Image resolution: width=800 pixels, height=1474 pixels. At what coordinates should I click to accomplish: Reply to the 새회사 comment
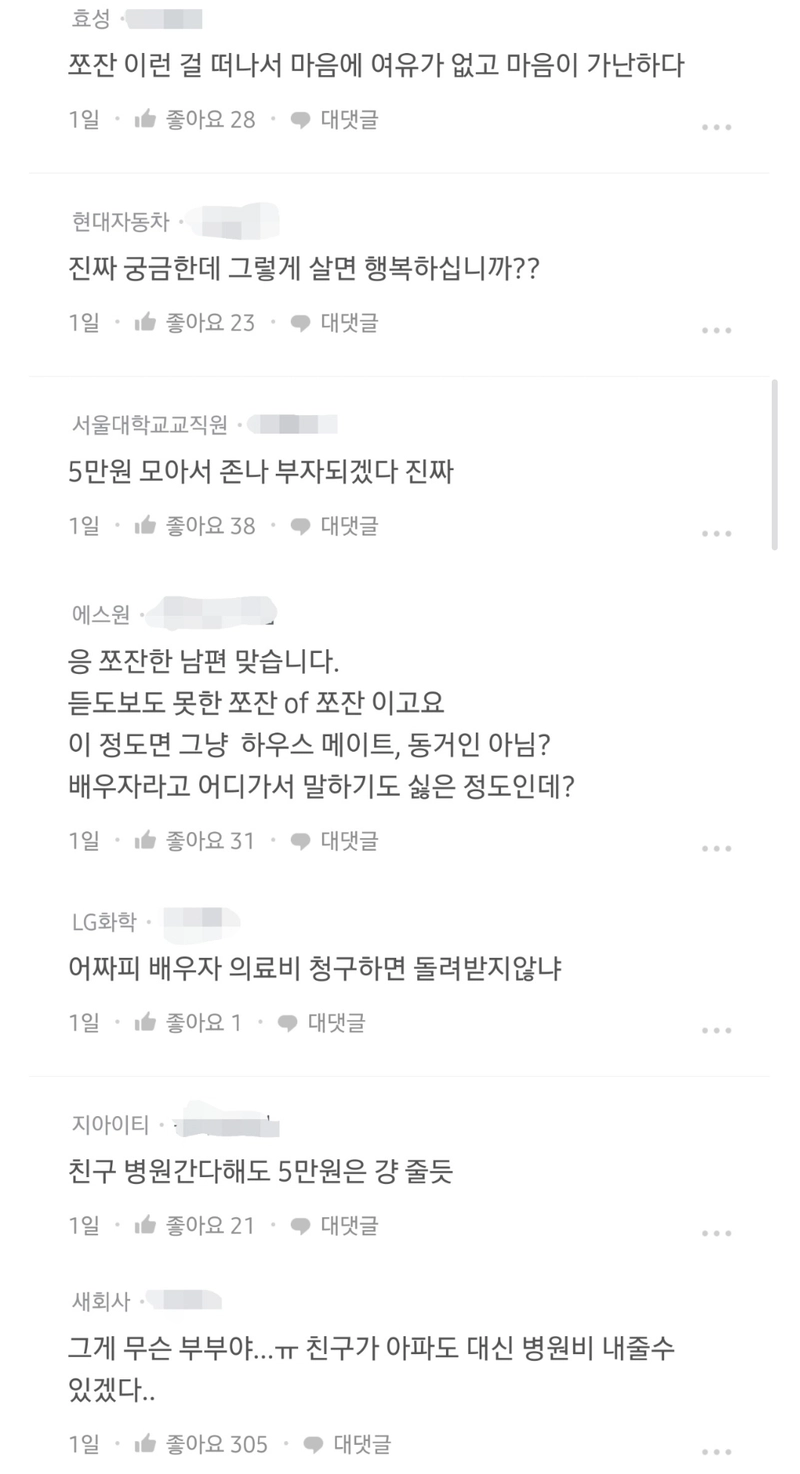coord(347,1444)
